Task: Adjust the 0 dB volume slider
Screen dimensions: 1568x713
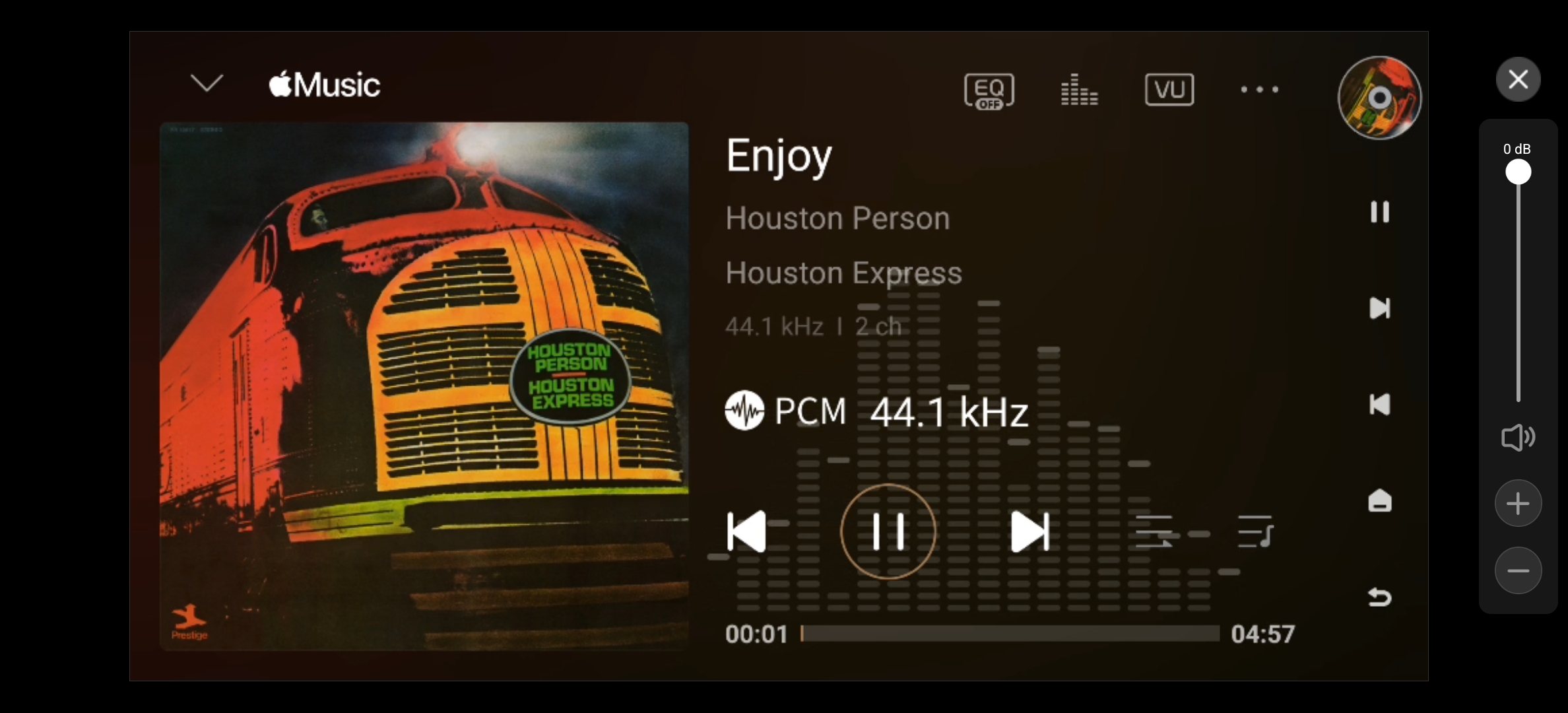Action: pyautogui.click(x=1518, y=172)
